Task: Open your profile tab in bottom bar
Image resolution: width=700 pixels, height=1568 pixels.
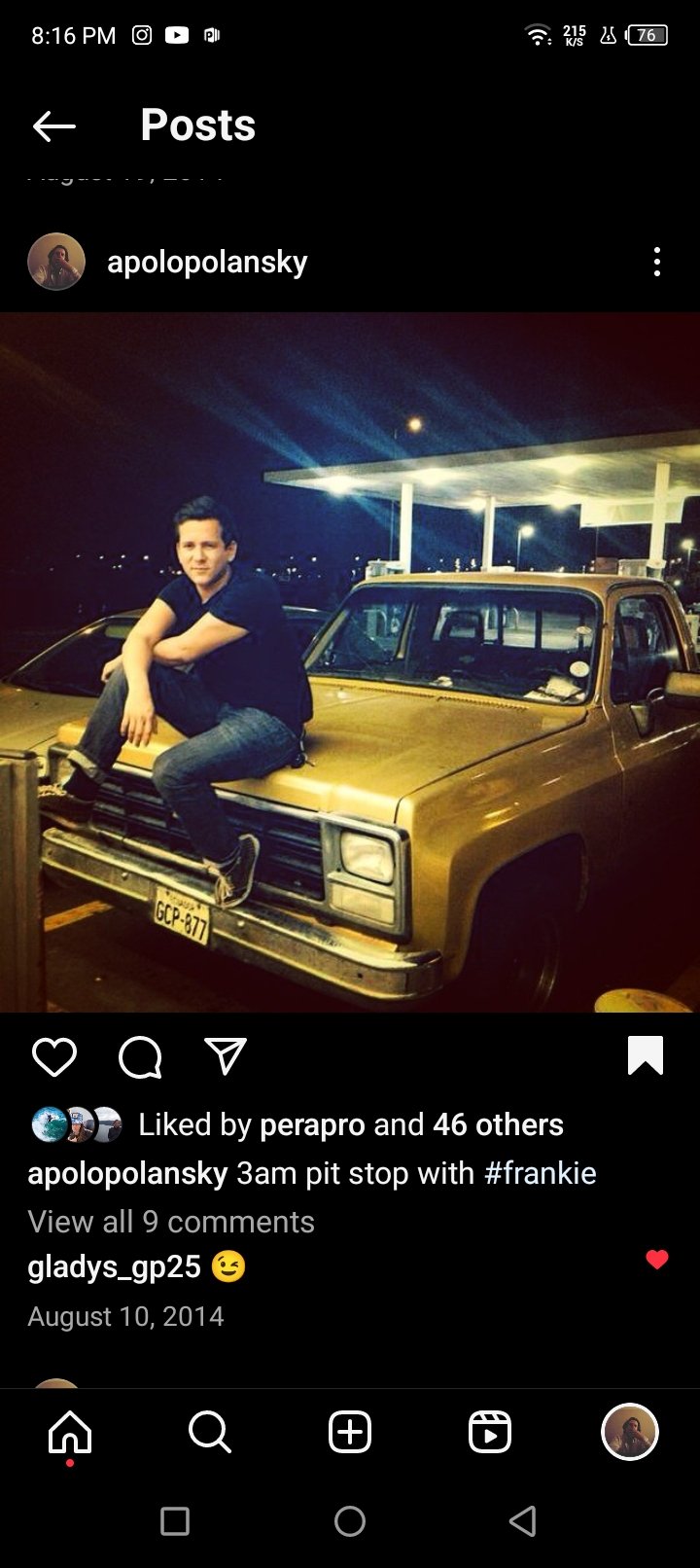Action: coord(630,1432)
